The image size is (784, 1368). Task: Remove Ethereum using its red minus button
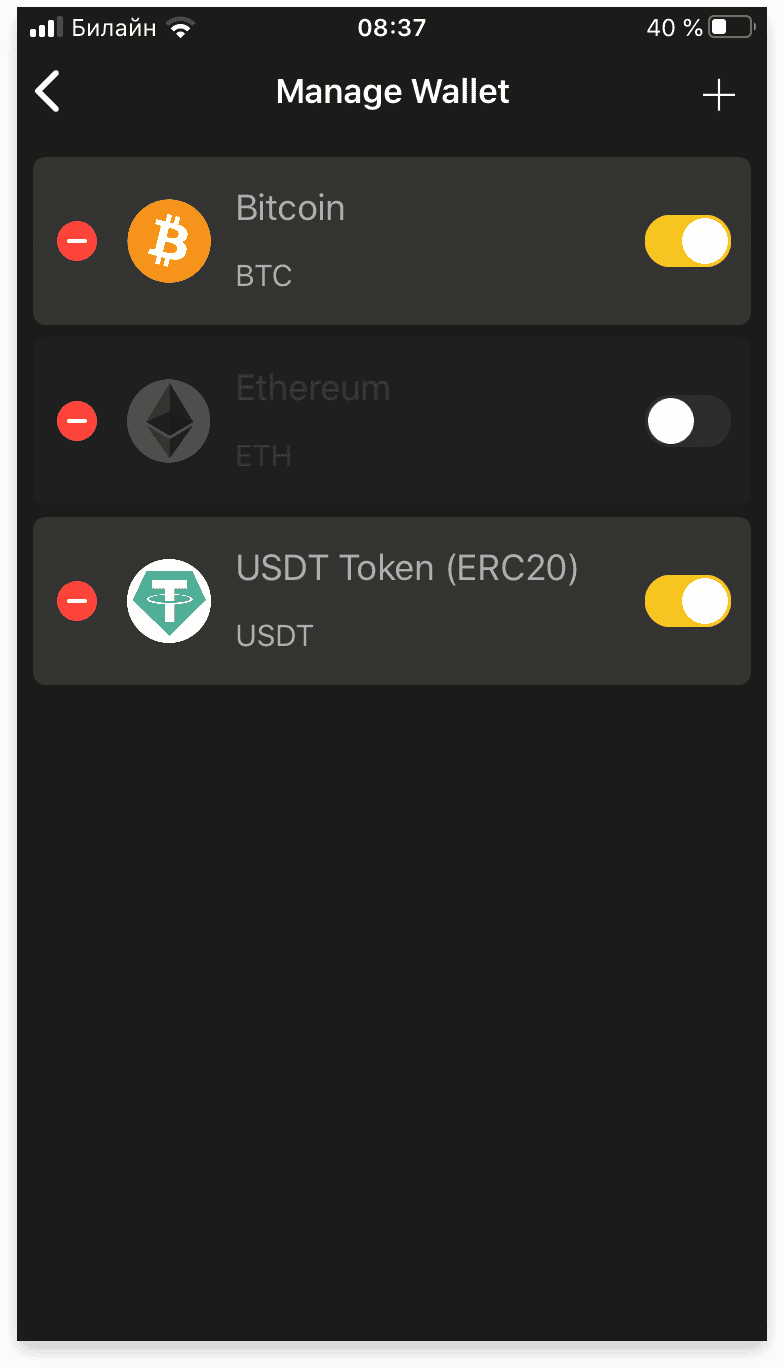[x=77, y=421]
